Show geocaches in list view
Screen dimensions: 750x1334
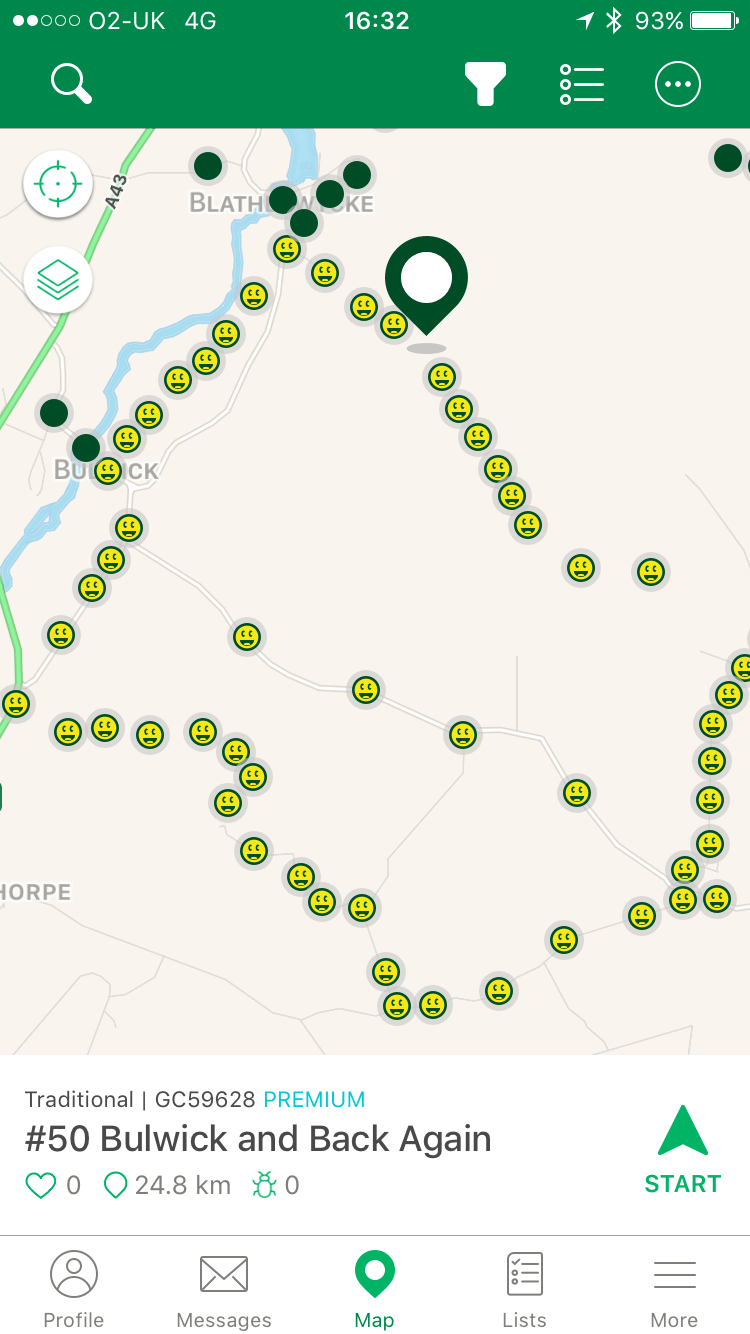coord(582,84)
